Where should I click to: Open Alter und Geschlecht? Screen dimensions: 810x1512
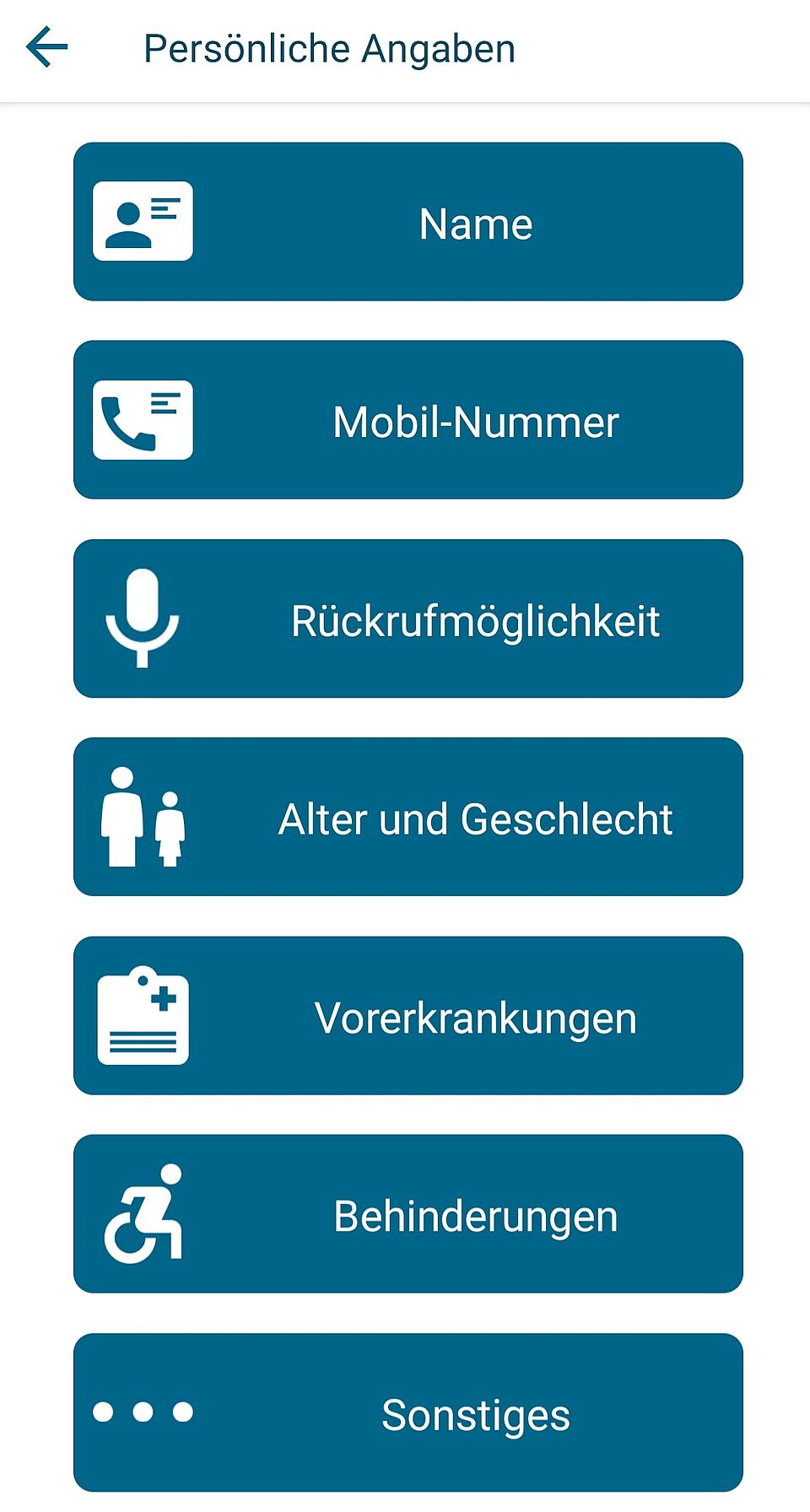coord(408,817)
